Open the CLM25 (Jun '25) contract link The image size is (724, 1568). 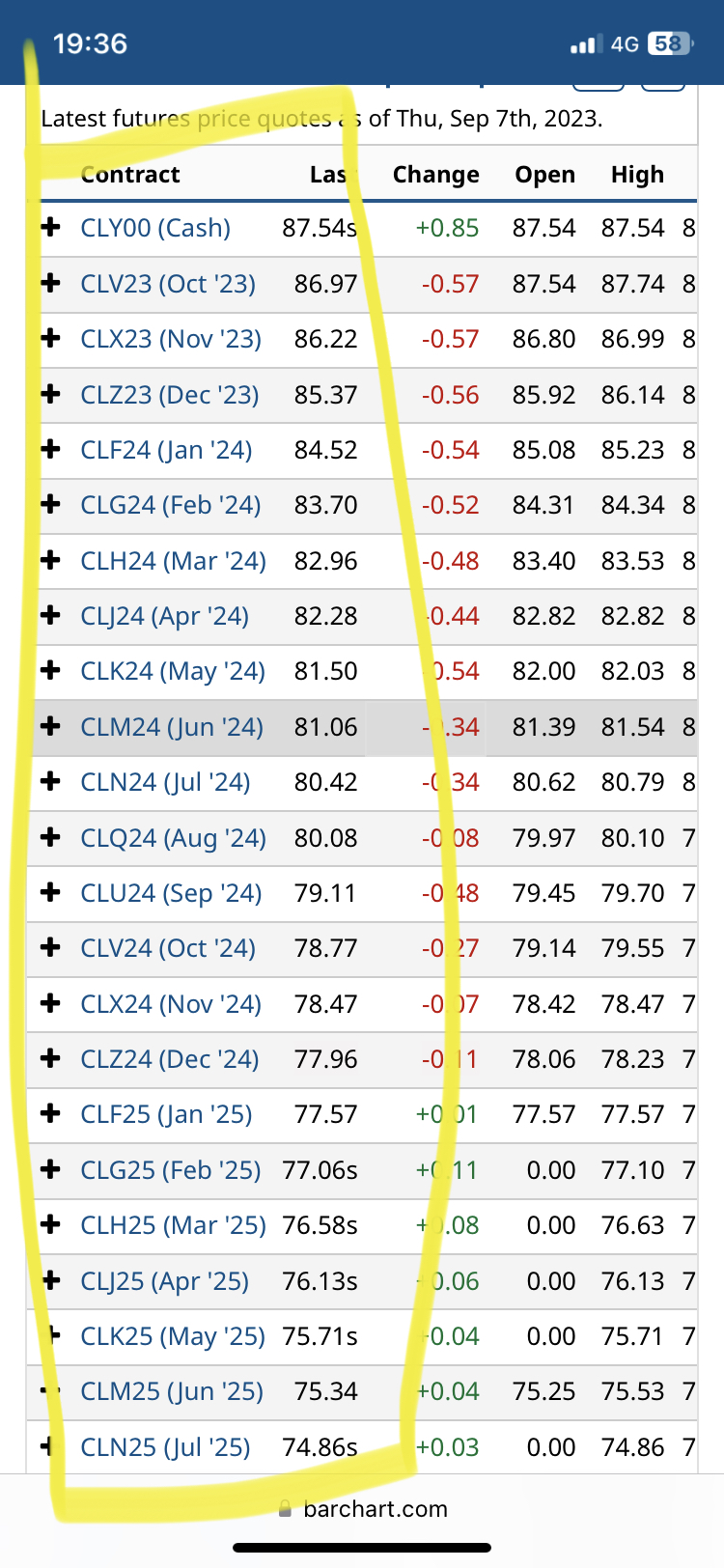[172, 1391]
